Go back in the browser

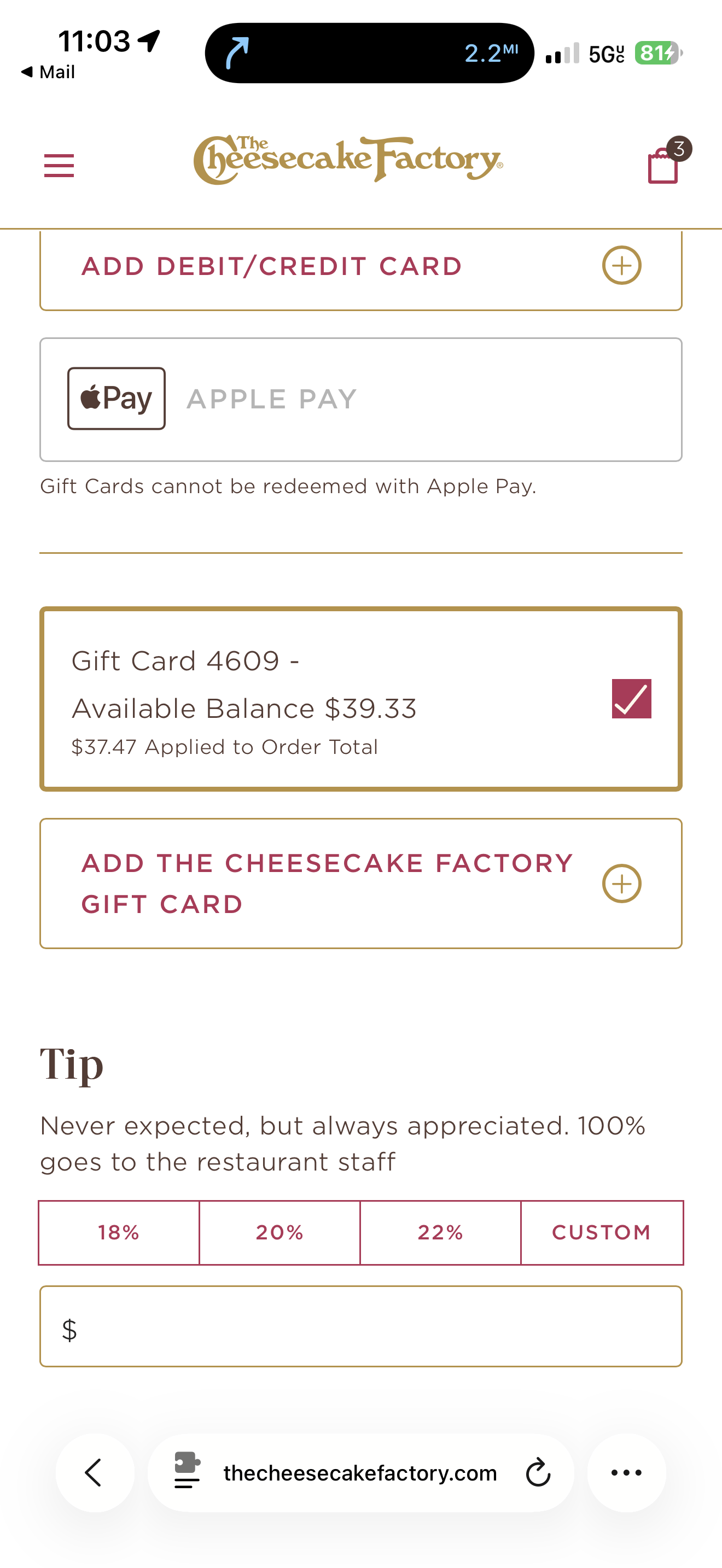[x=95, y=1473]
